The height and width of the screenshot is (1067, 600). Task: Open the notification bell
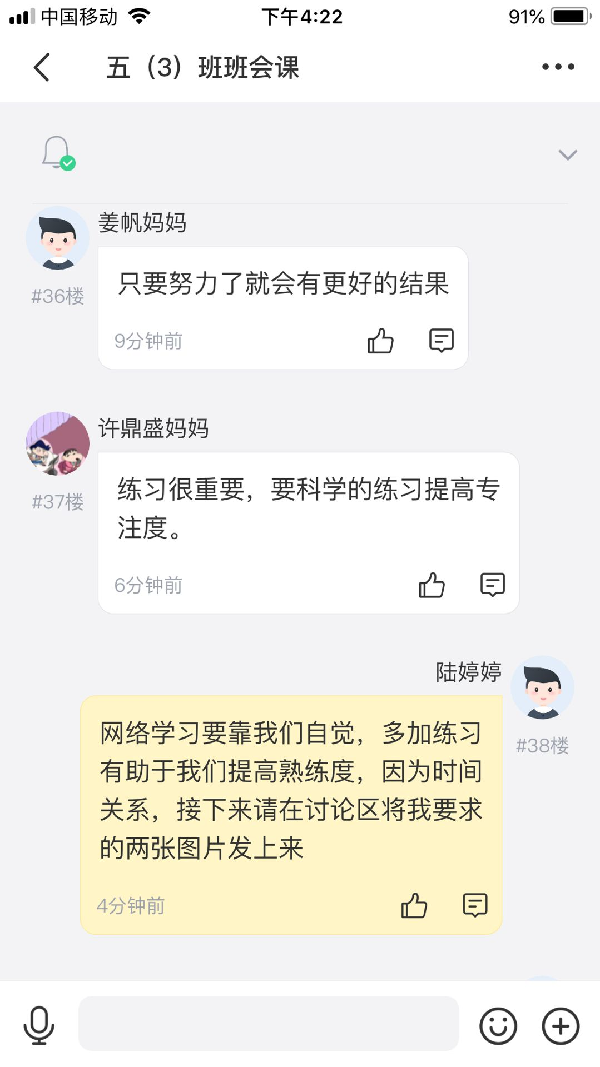point(57,153)
